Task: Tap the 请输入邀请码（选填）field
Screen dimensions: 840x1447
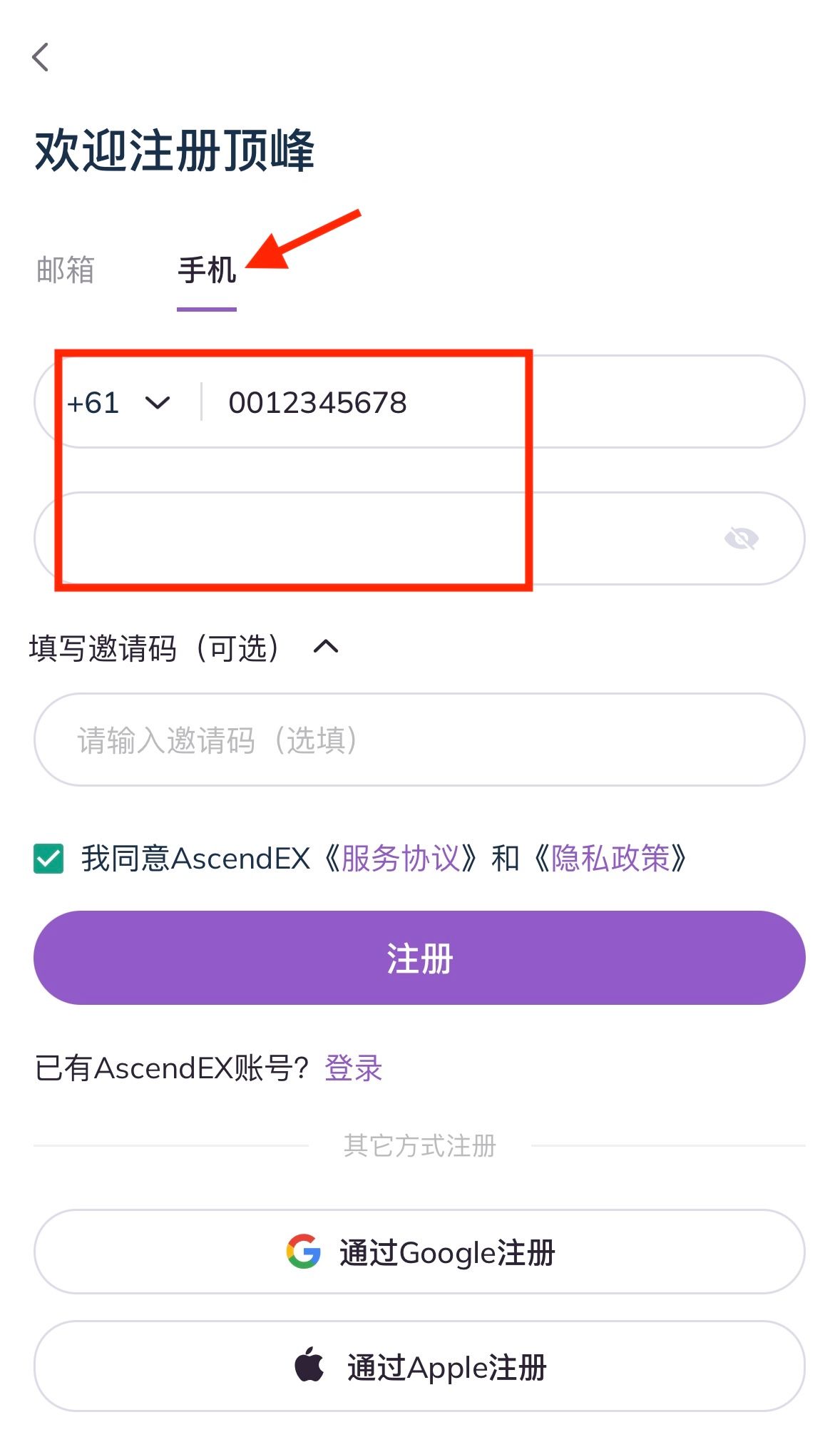Action: 419,740
